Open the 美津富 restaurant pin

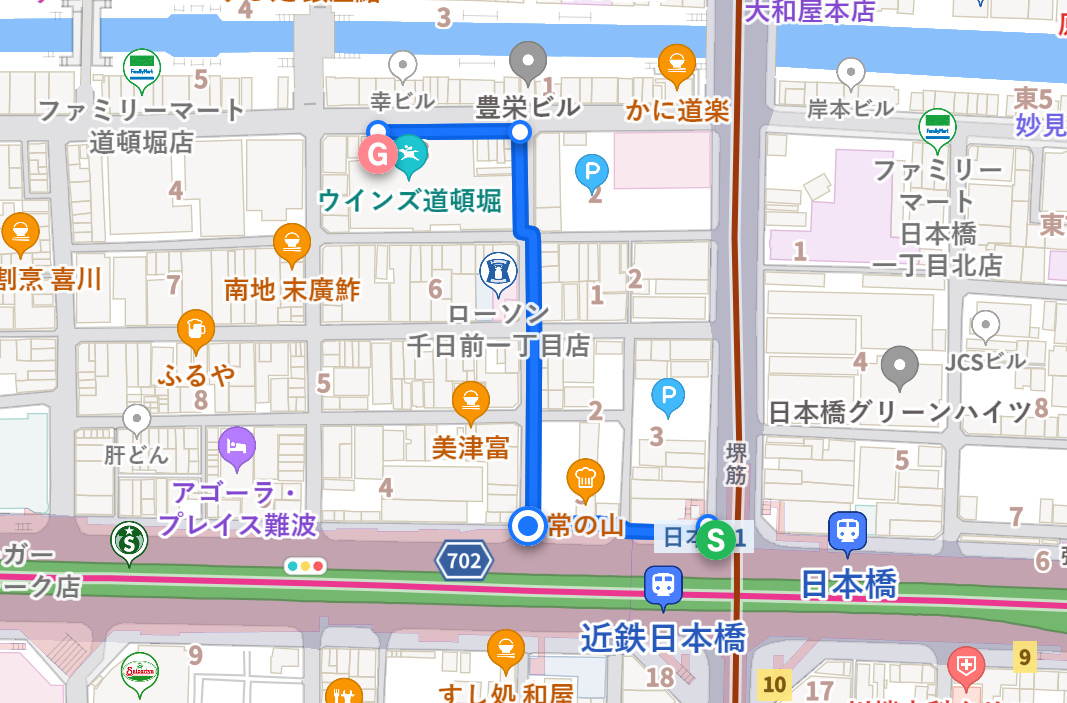coord(471,402)
